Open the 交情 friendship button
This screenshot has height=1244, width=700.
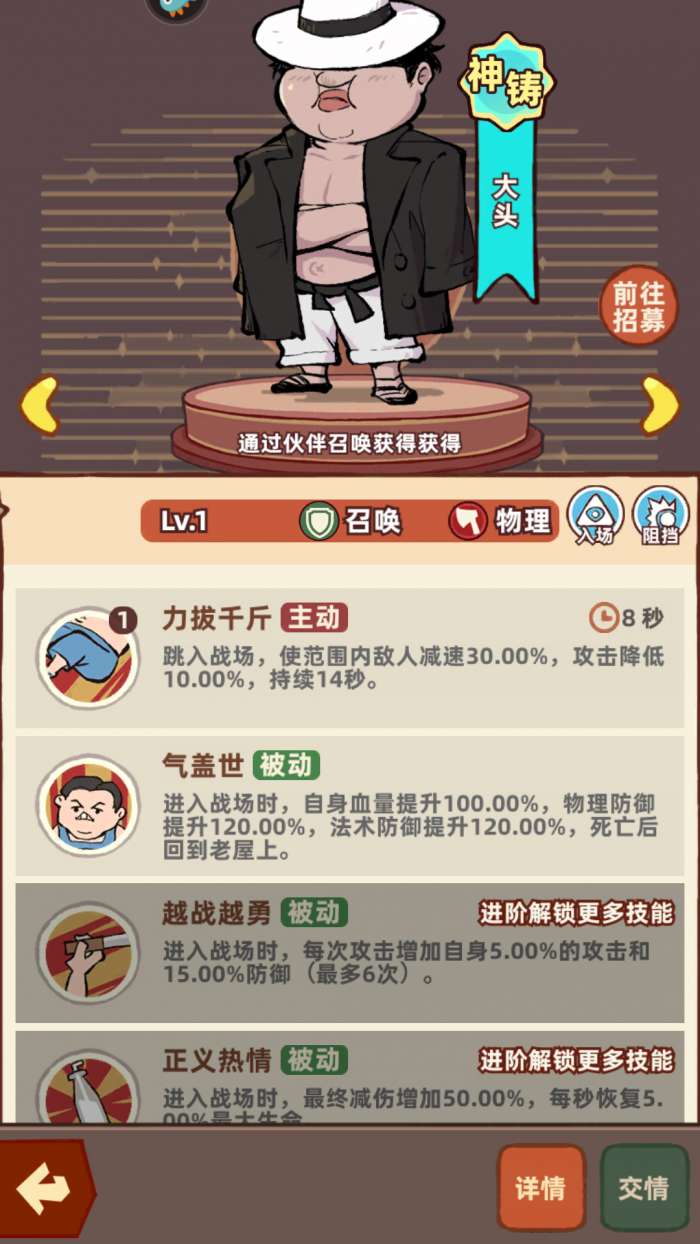[644, 1187]
